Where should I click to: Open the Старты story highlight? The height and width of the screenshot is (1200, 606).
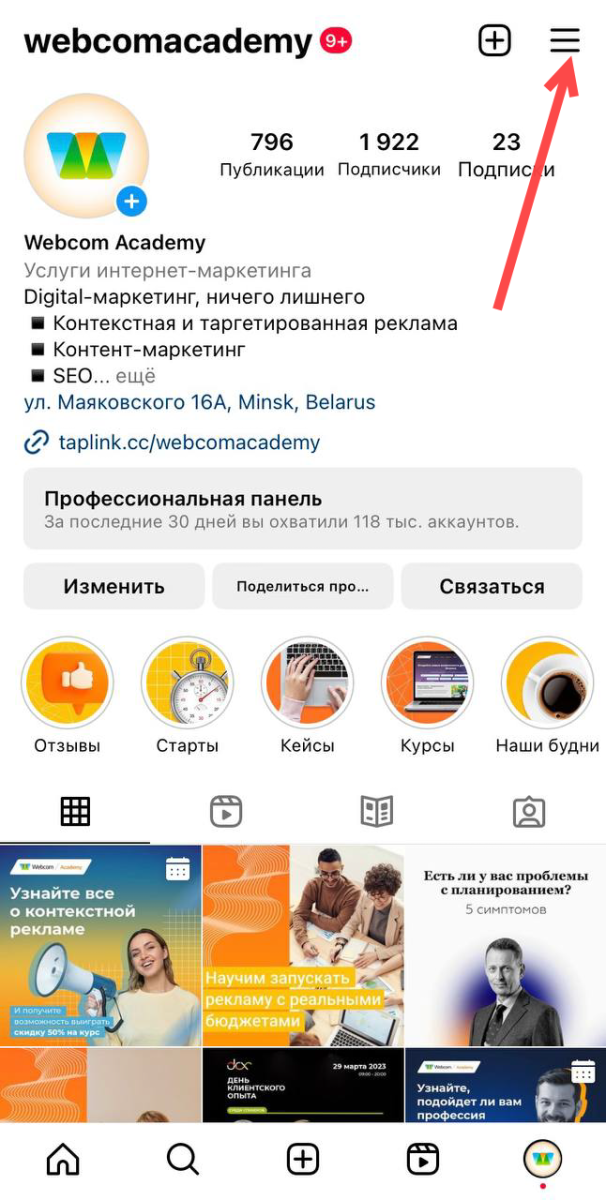[187, 685]
